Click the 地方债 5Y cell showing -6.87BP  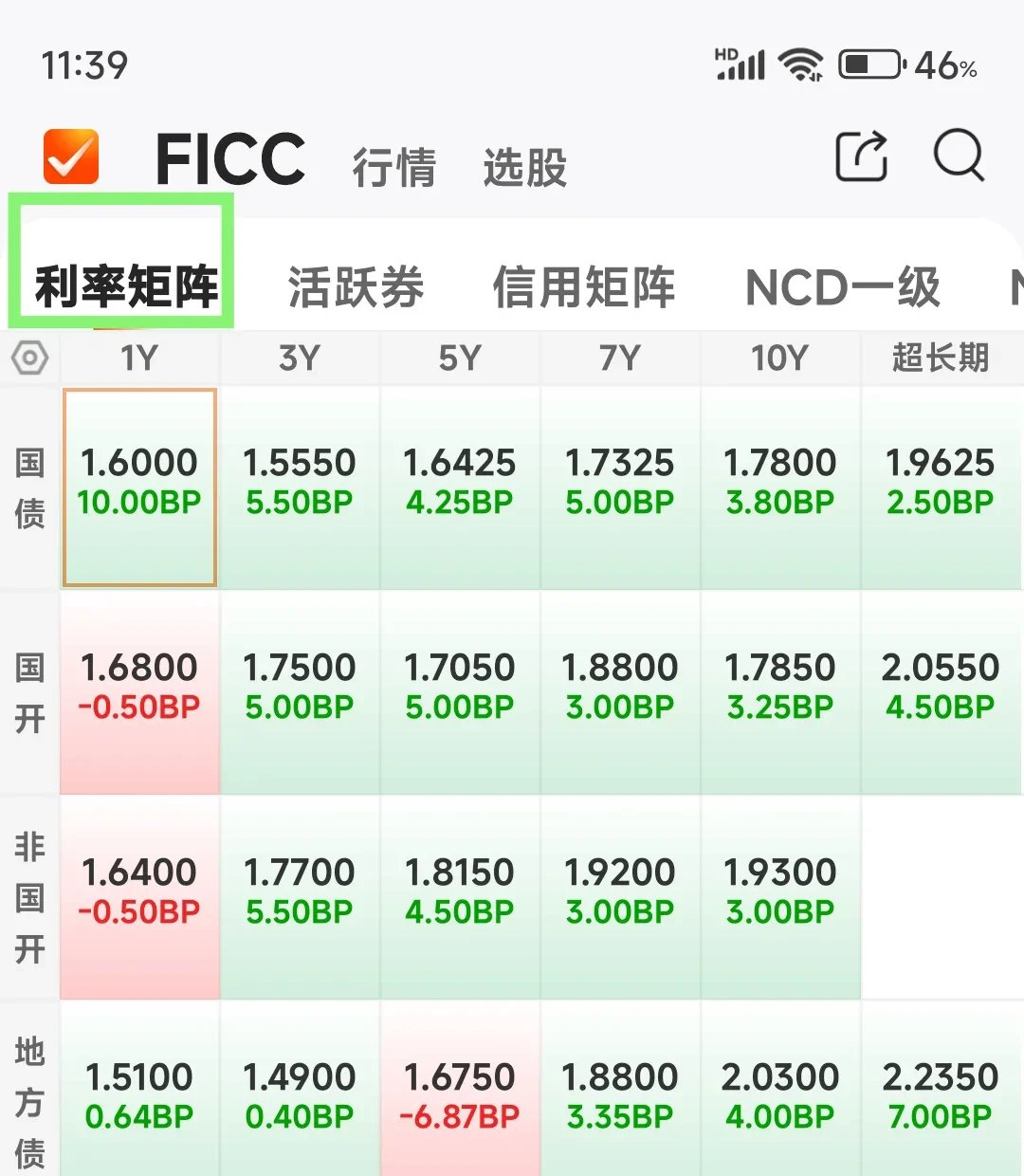click(459, 1091)
